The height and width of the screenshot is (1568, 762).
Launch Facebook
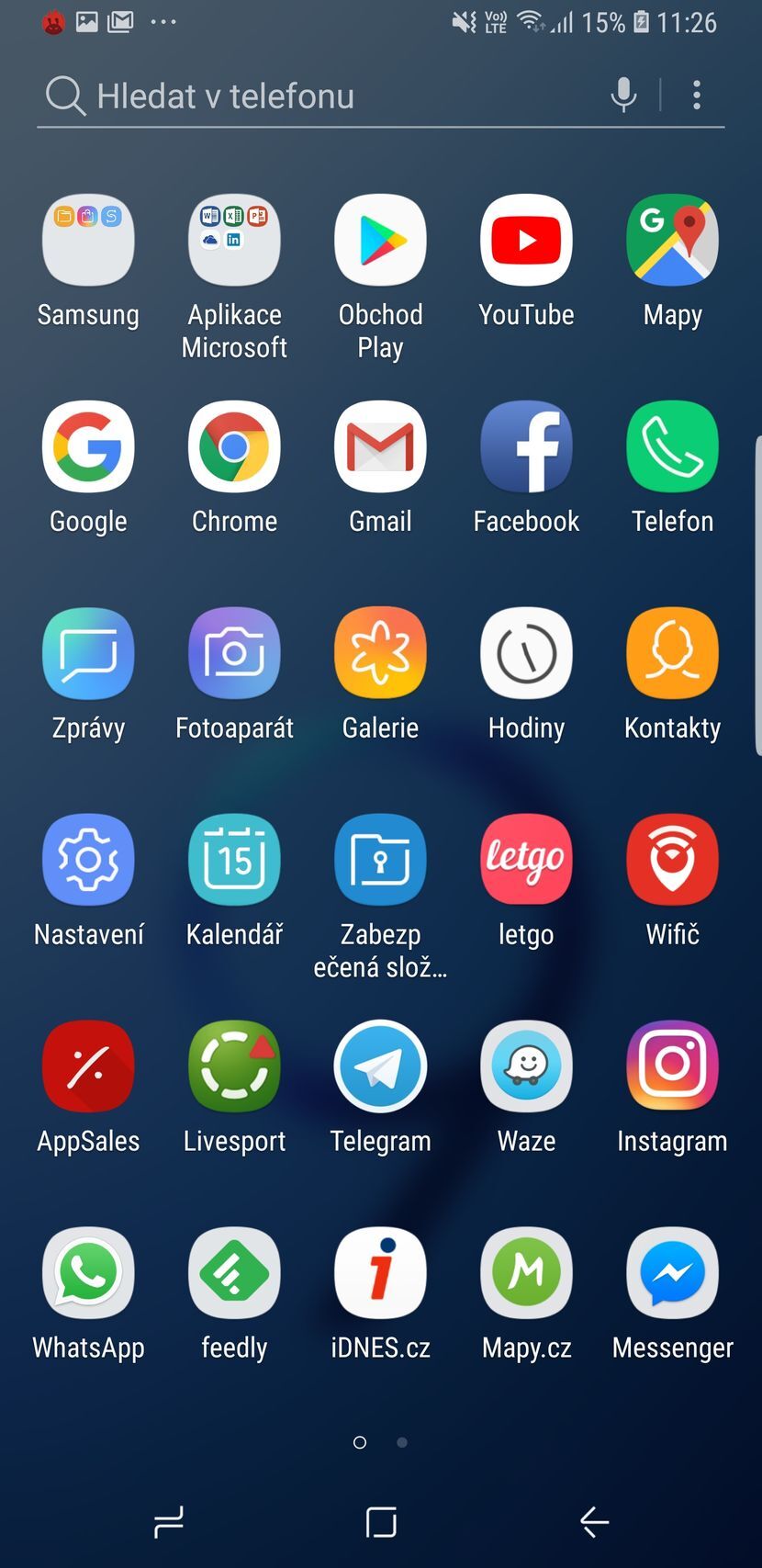[x=526, y=446]
